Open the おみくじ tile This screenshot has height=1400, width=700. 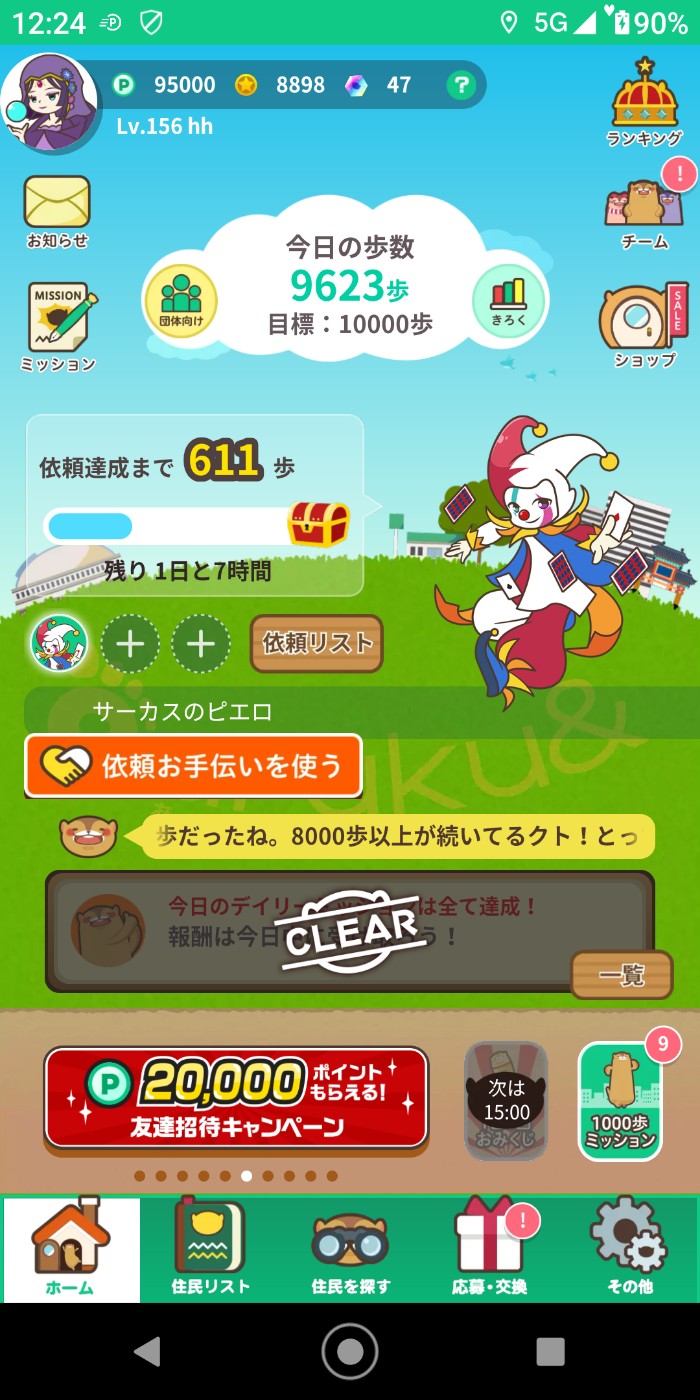(x=506, y=1100)
